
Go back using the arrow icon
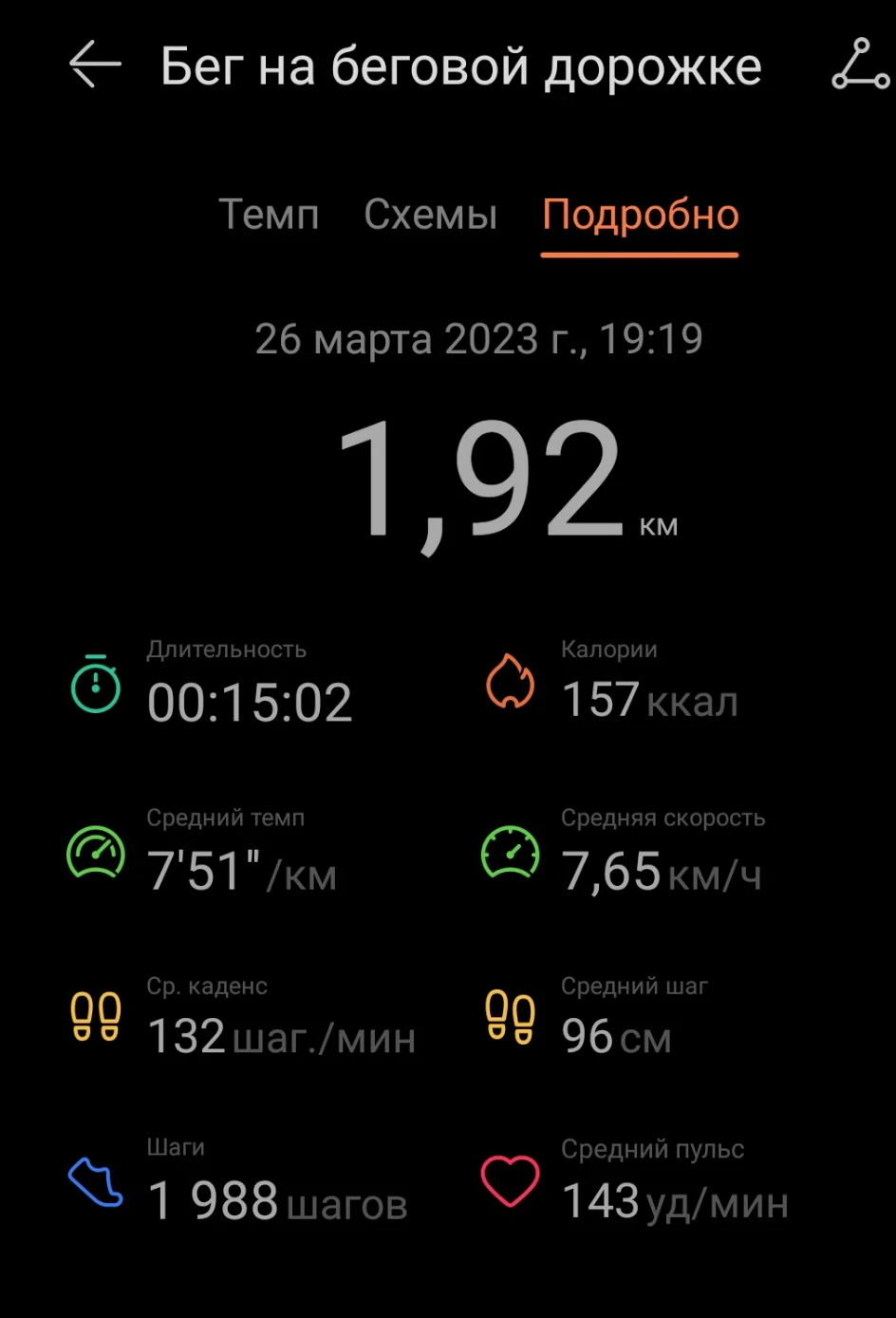[x=95, y=65]
